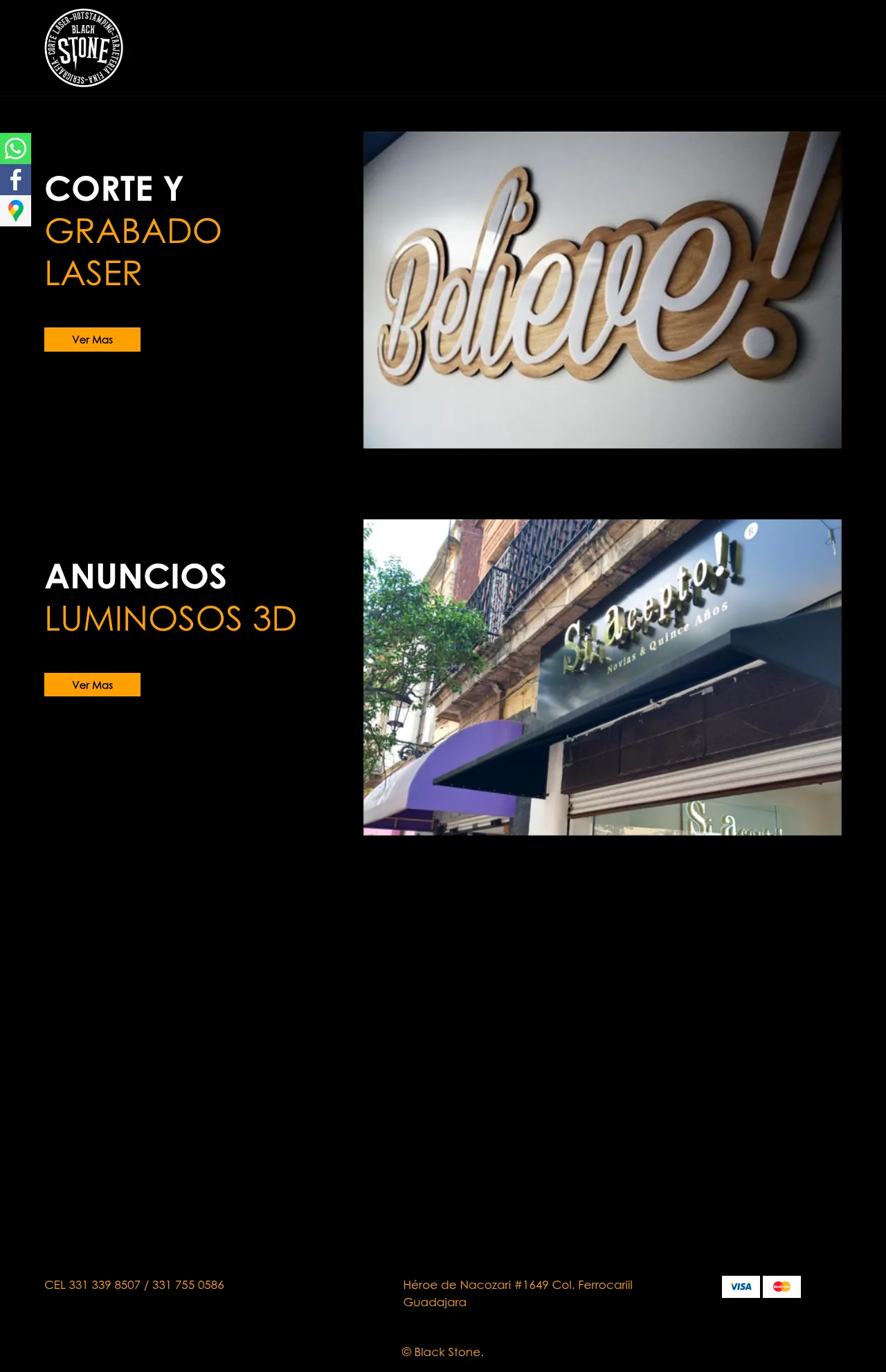The width and height of the screenshot is (886, 1372).
Task: Tap Ver Mas under Corte y Grabado Laser
Action: pos(92,339)
